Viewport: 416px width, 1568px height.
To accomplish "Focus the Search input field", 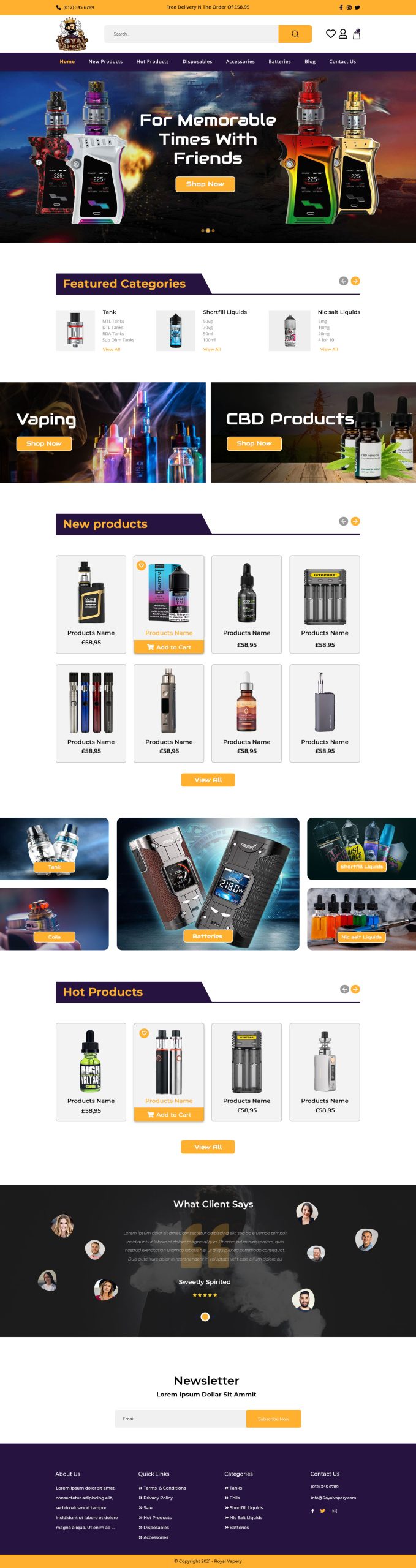I will 191,34.
